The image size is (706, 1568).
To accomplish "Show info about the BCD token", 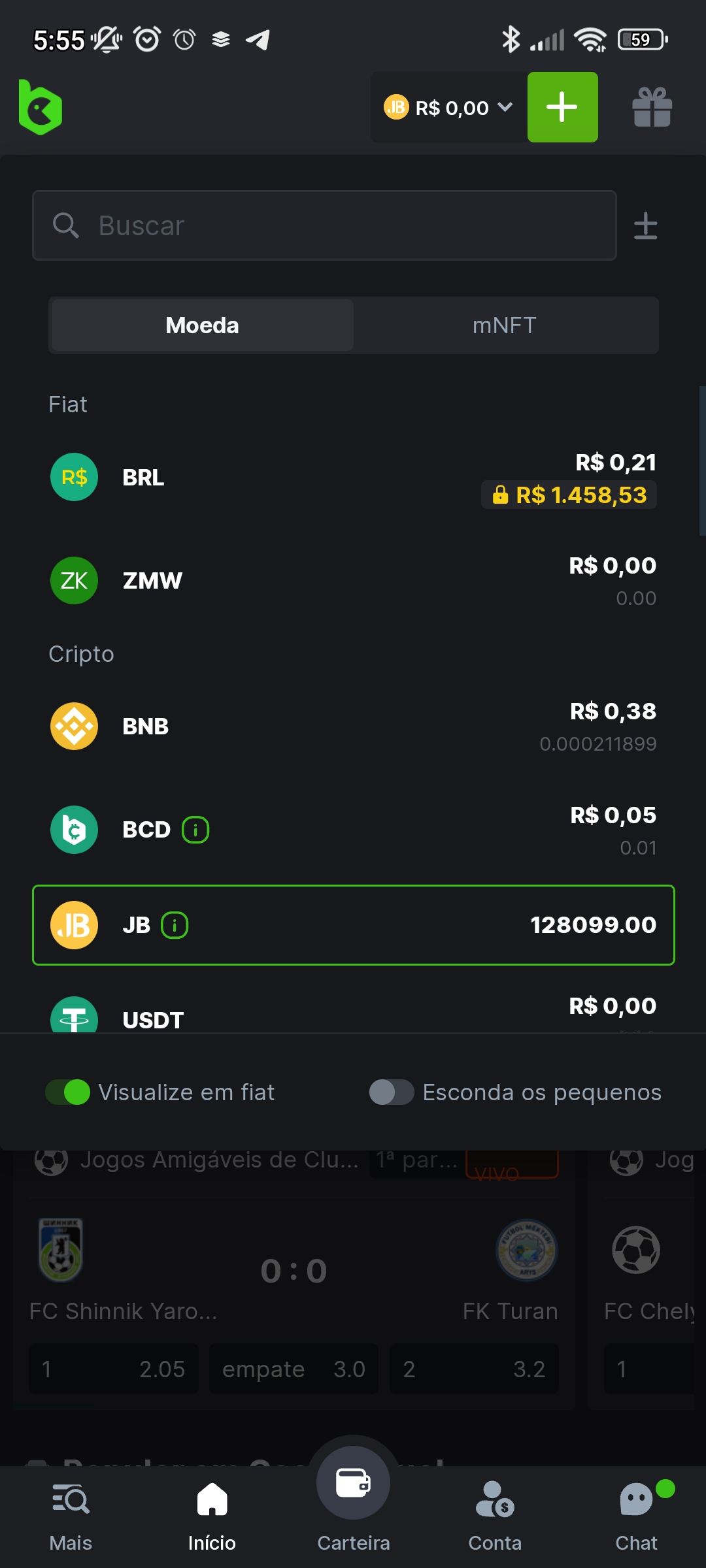I will tap(195, 830).
